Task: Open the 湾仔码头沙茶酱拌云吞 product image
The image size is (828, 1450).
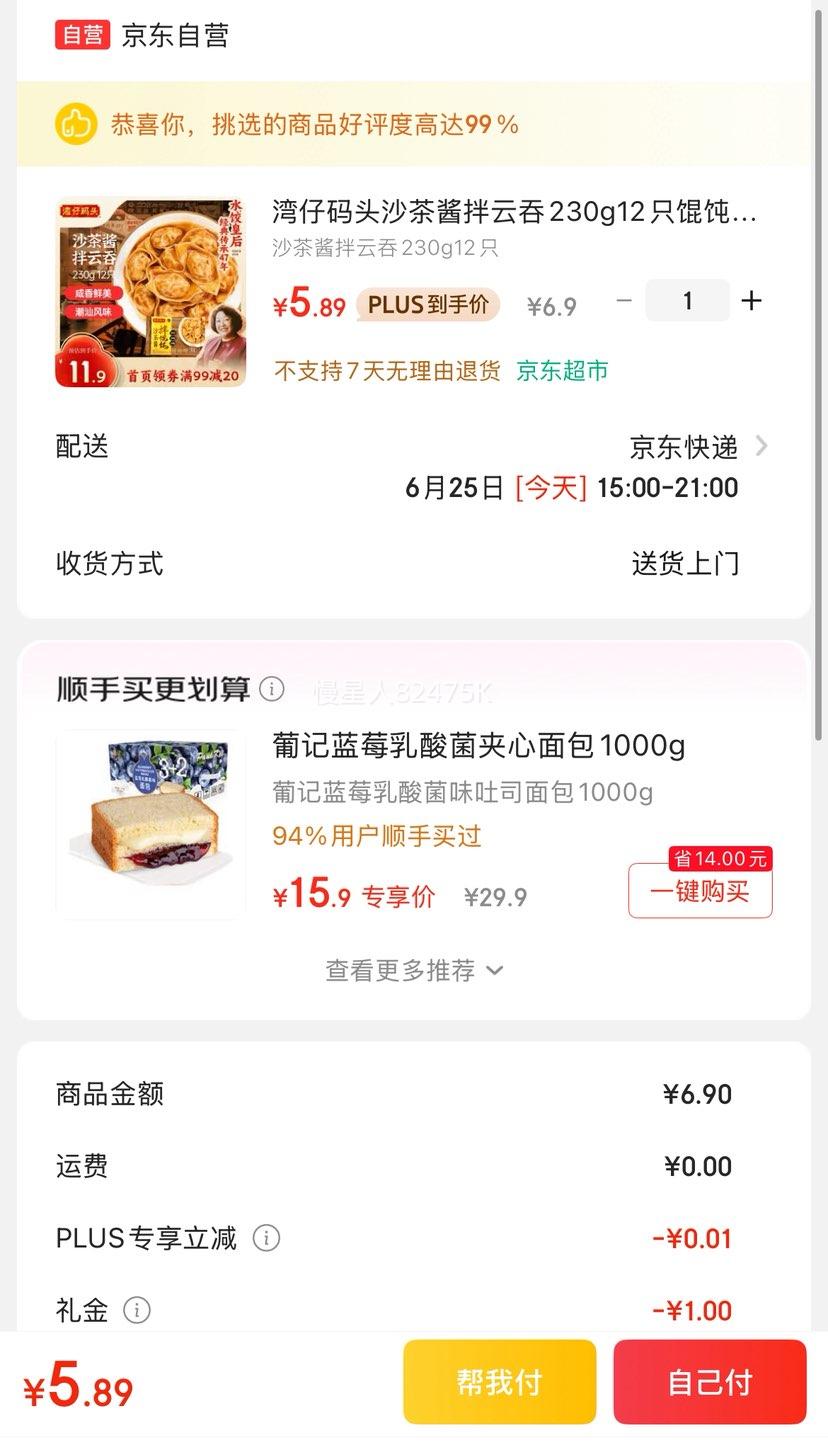Action: (x=151, y=292)
